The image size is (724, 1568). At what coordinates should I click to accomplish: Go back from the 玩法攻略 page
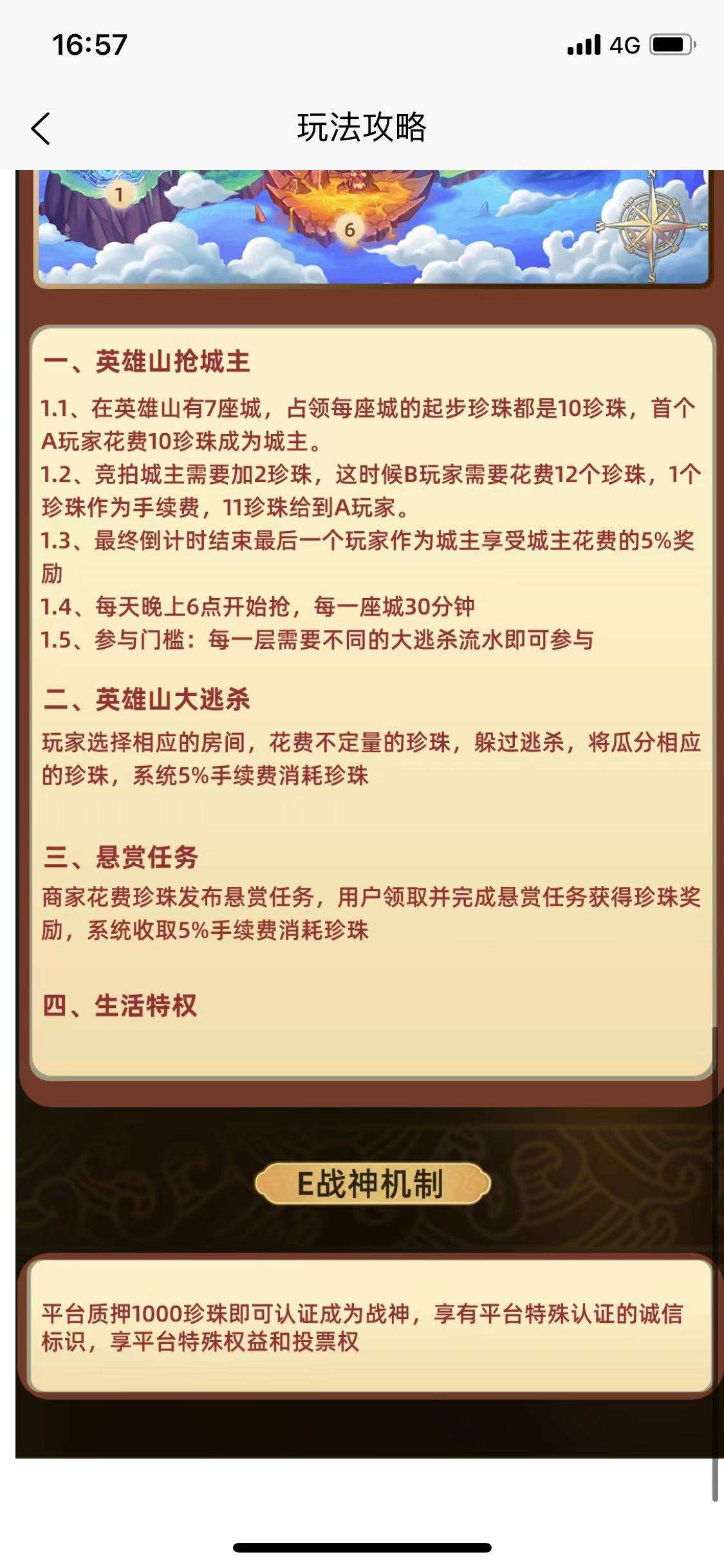(x=41, y=128)
